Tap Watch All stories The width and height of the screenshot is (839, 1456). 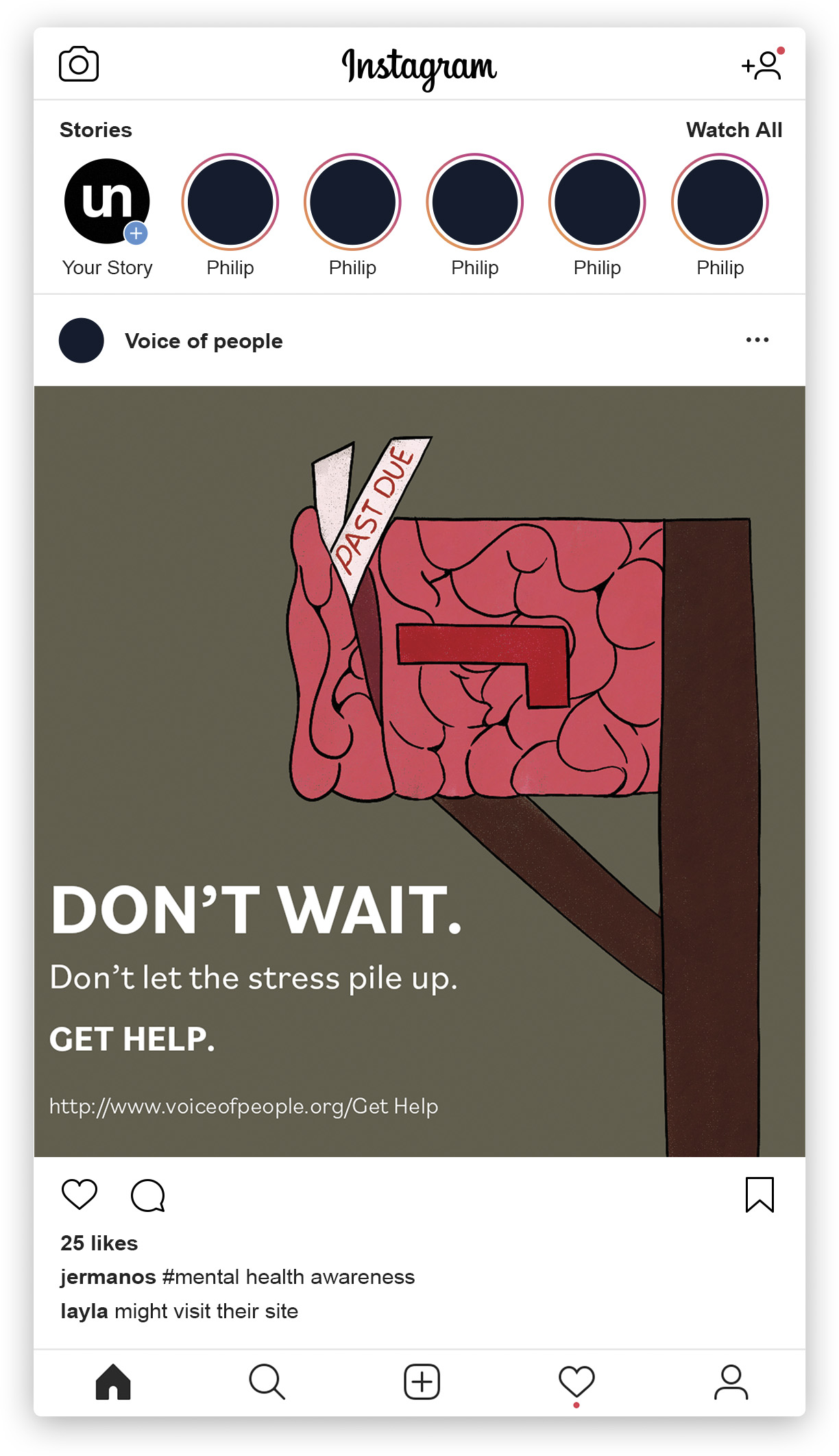pos(734,130)
